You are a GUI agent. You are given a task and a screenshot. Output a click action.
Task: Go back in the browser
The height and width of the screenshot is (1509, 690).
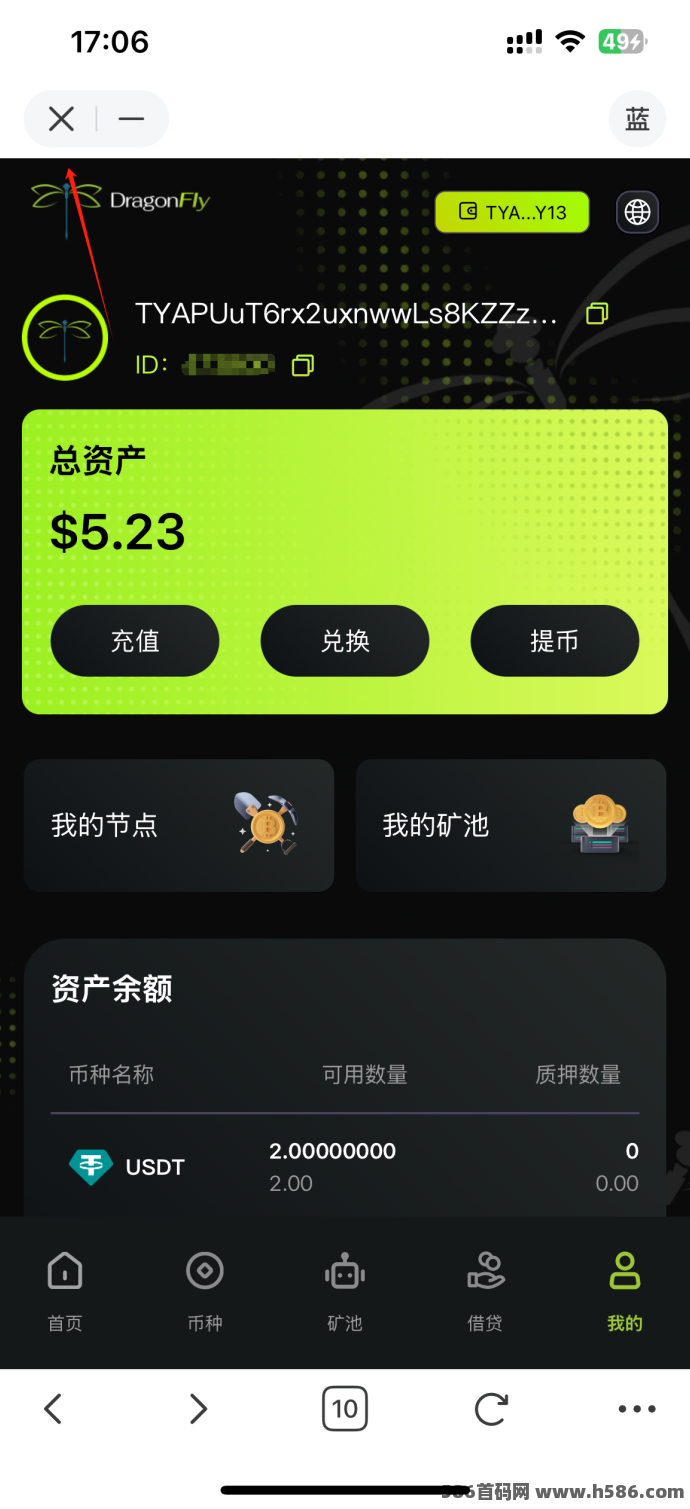[x=53, y=1409]
